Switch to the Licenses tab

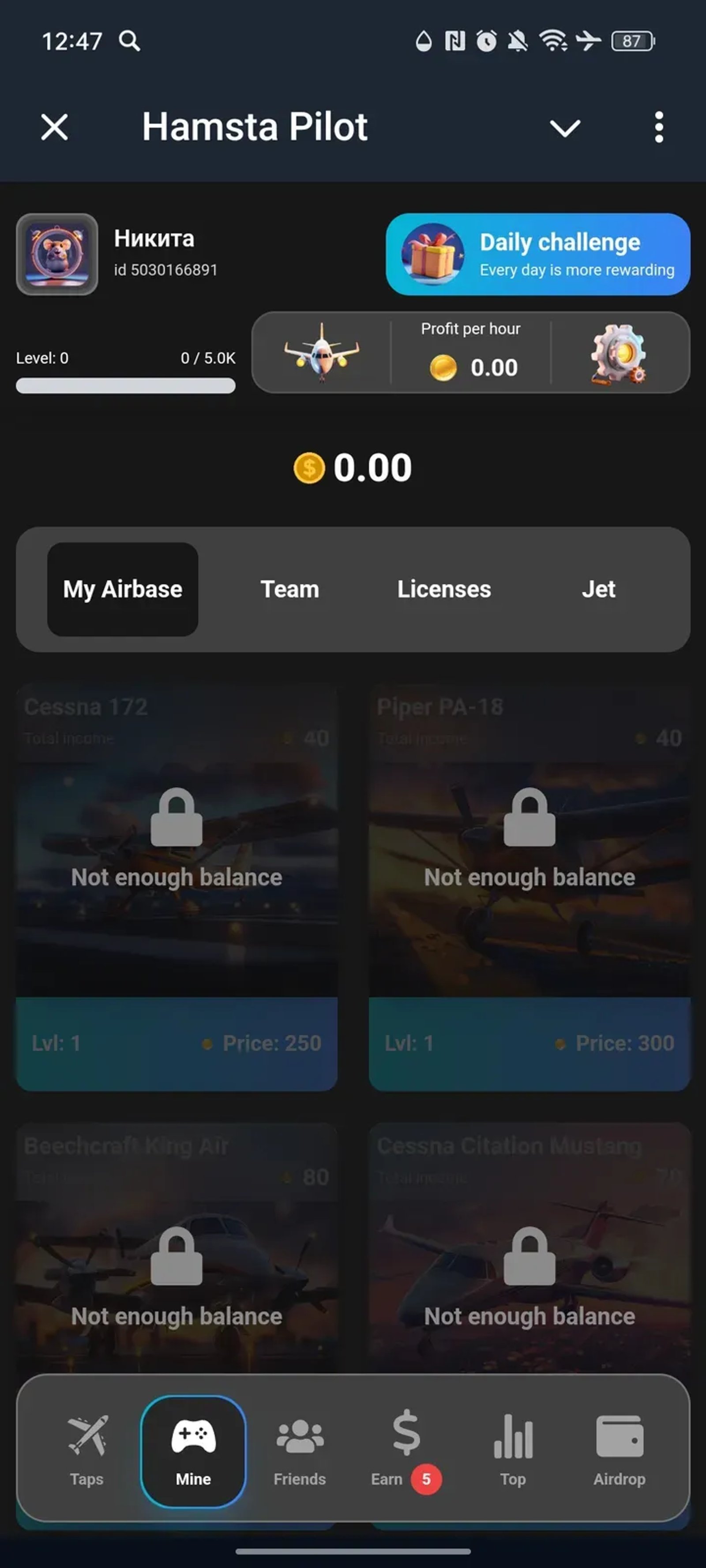click(x=443, y=589)
